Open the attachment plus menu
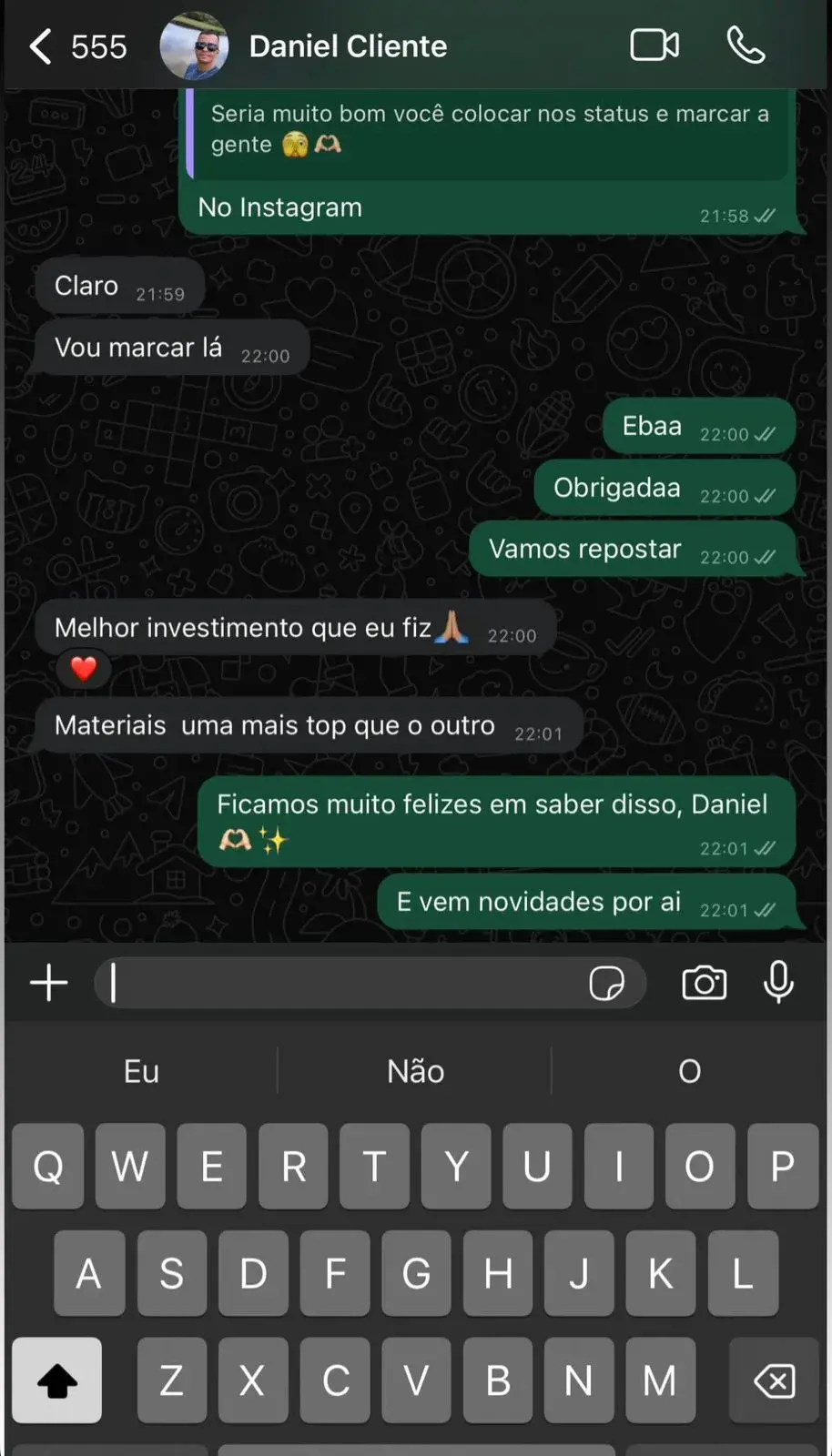 click(49, 983)
